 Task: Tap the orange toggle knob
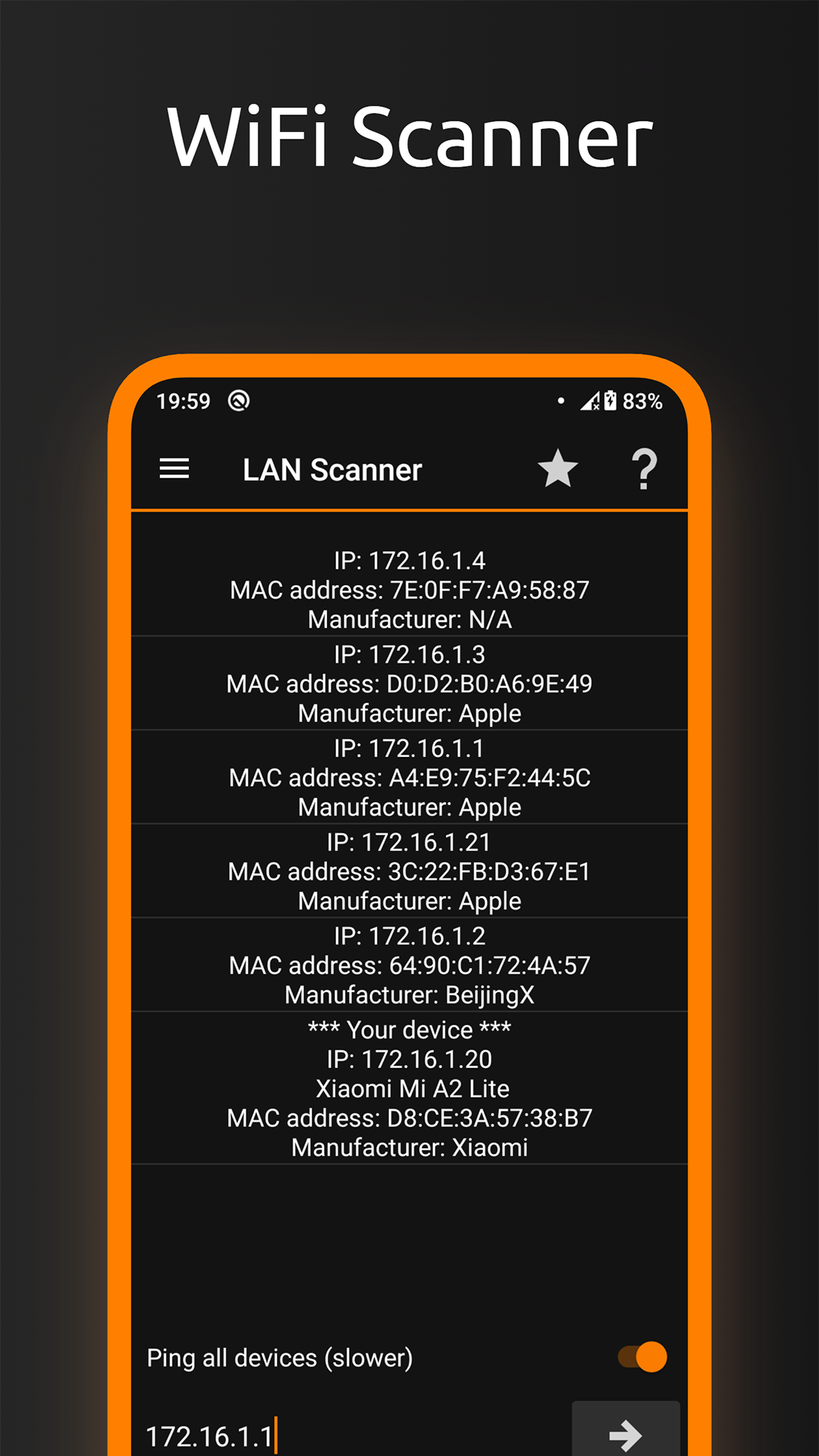coord(651,1357)
